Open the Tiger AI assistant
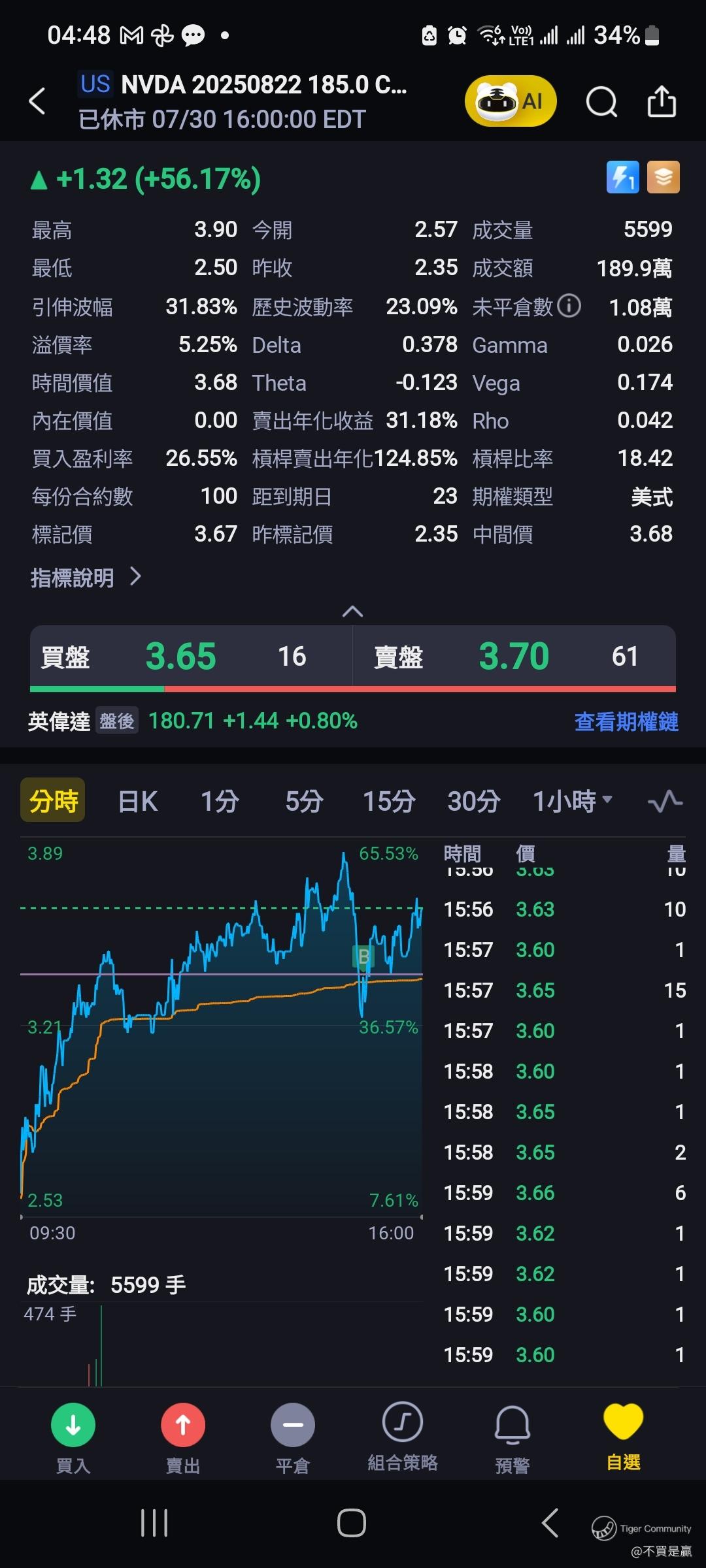This screenshot has width=706, height=1568. tap(511, 101)
